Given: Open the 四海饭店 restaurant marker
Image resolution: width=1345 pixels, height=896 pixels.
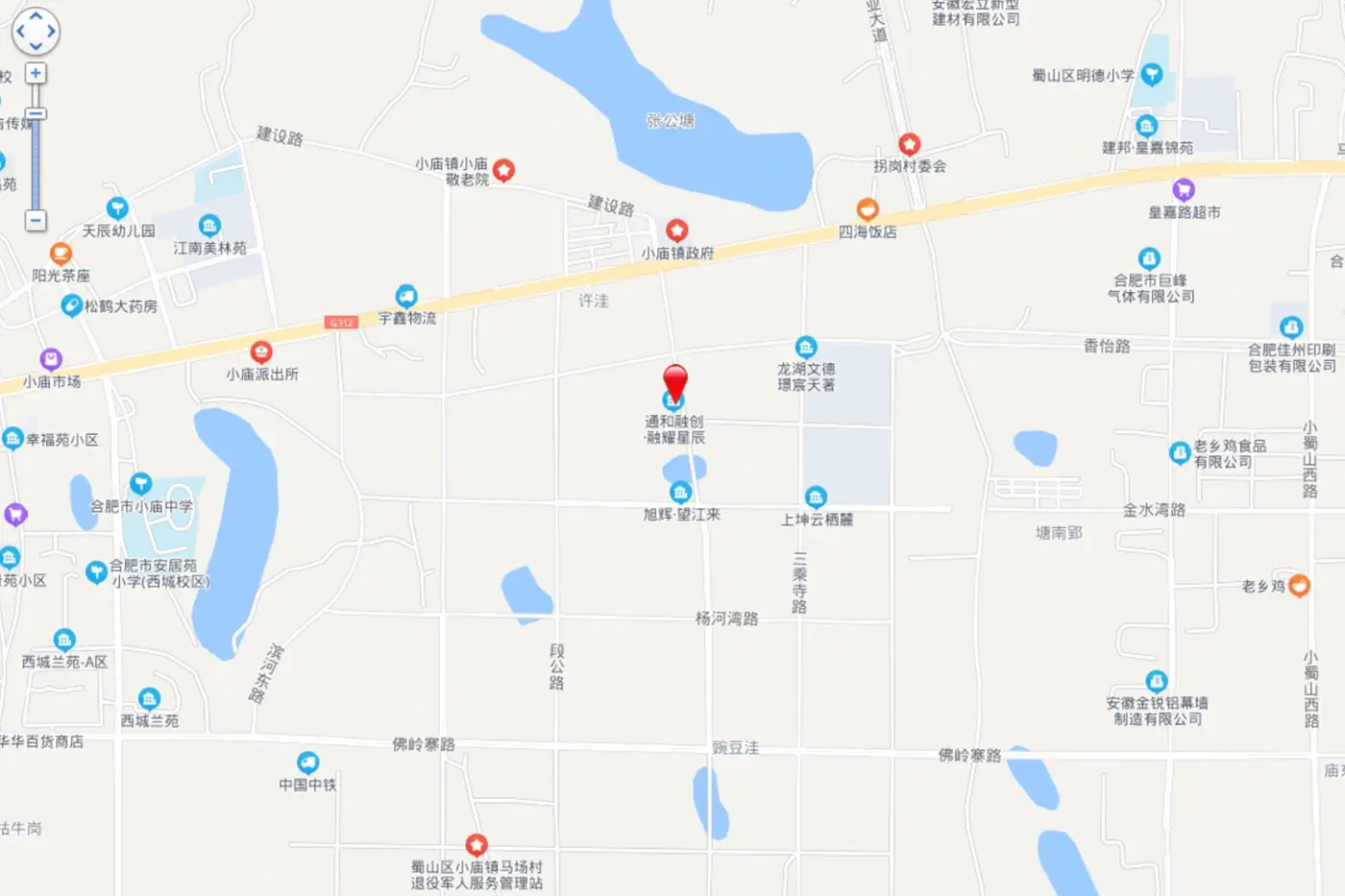Looking at the screenshot, I should pyautogui.click(x=868, y=209).
